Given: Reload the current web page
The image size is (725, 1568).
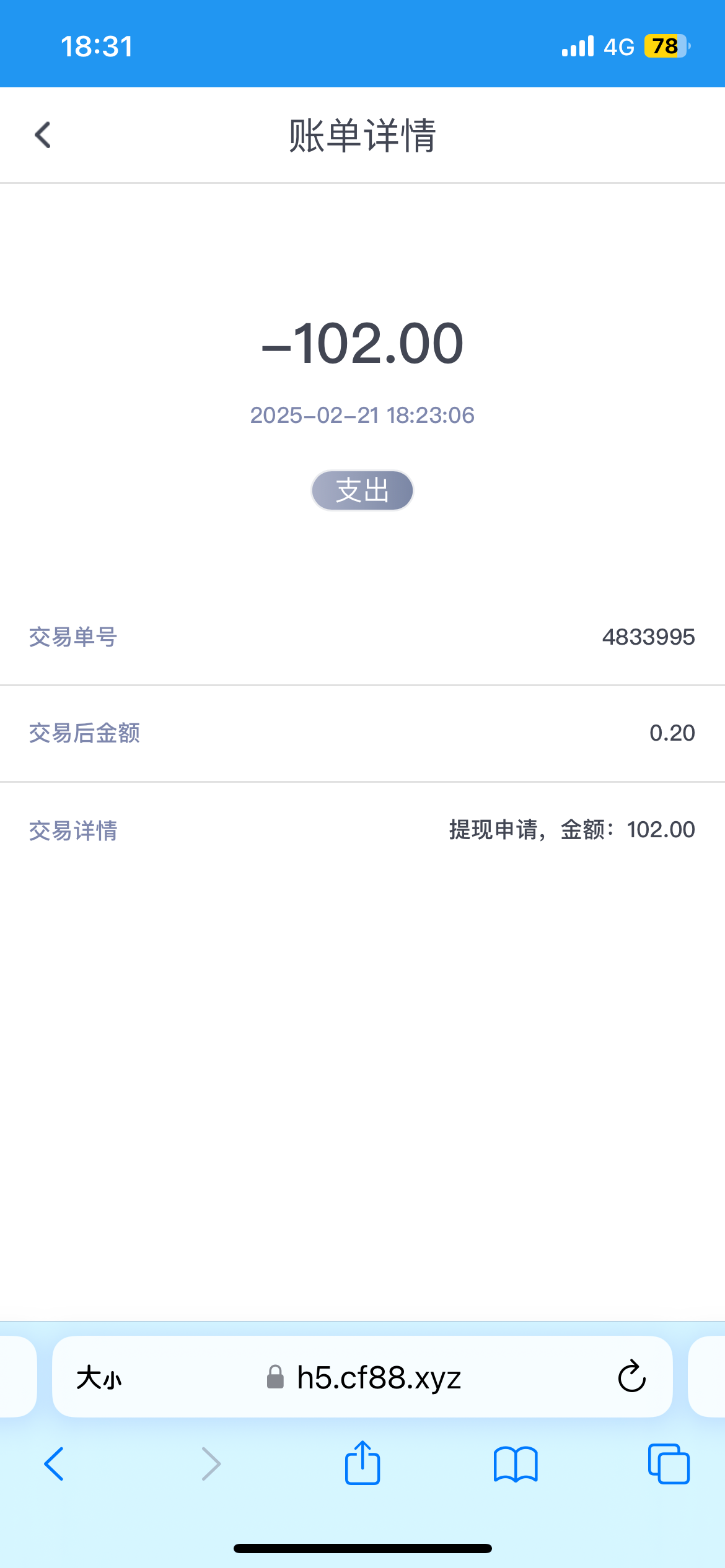Looking at the screenshot, I should [631, 1377].
